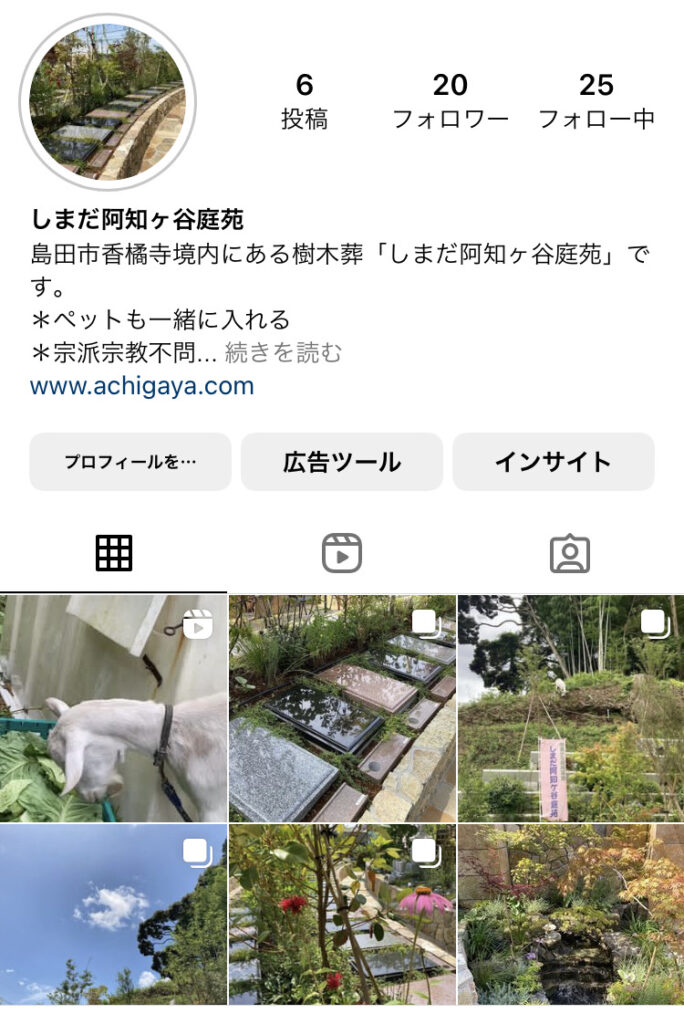684x1024 pixels.
Task: View the 20 followers list
Action: [x=450, y=101]
